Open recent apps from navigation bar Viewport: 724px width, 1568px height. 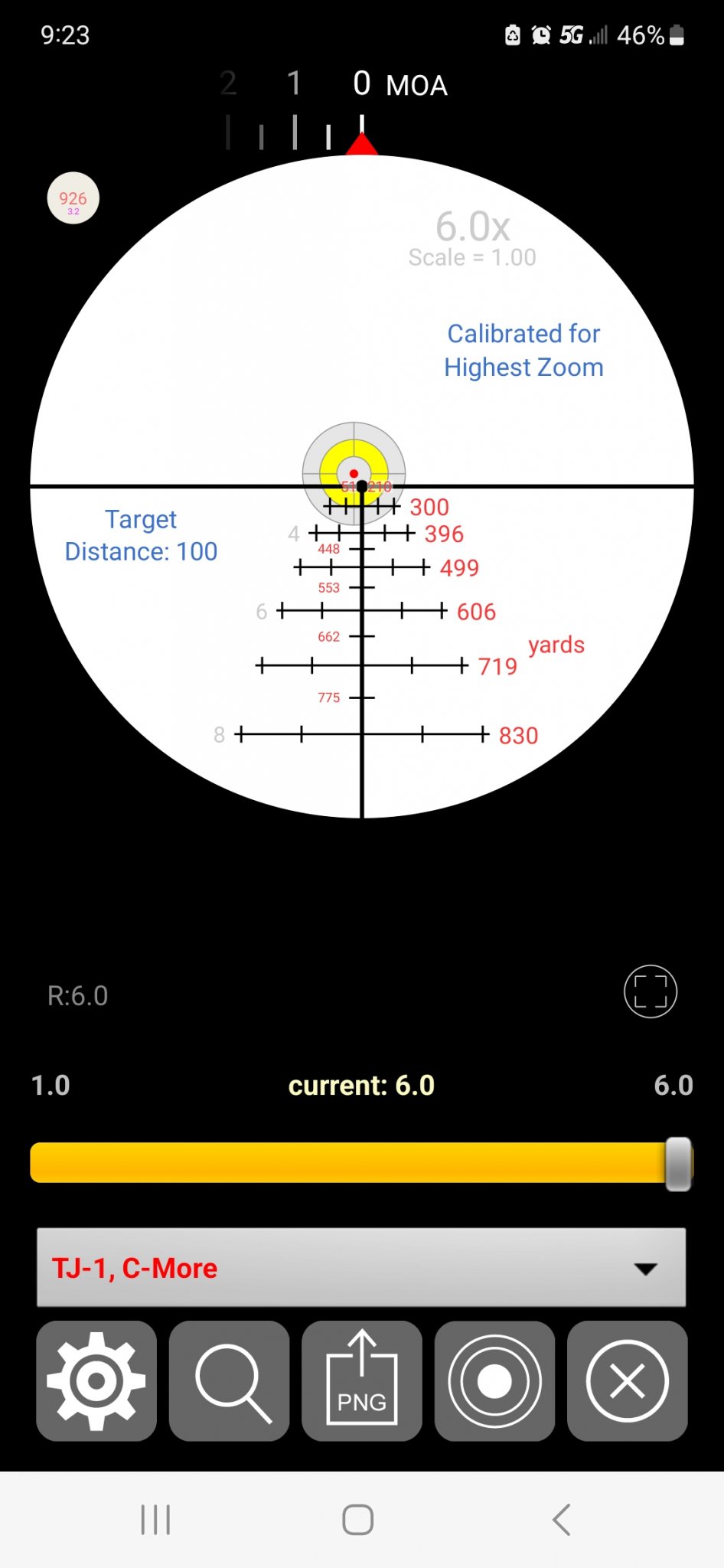[x=155, y=1520]
